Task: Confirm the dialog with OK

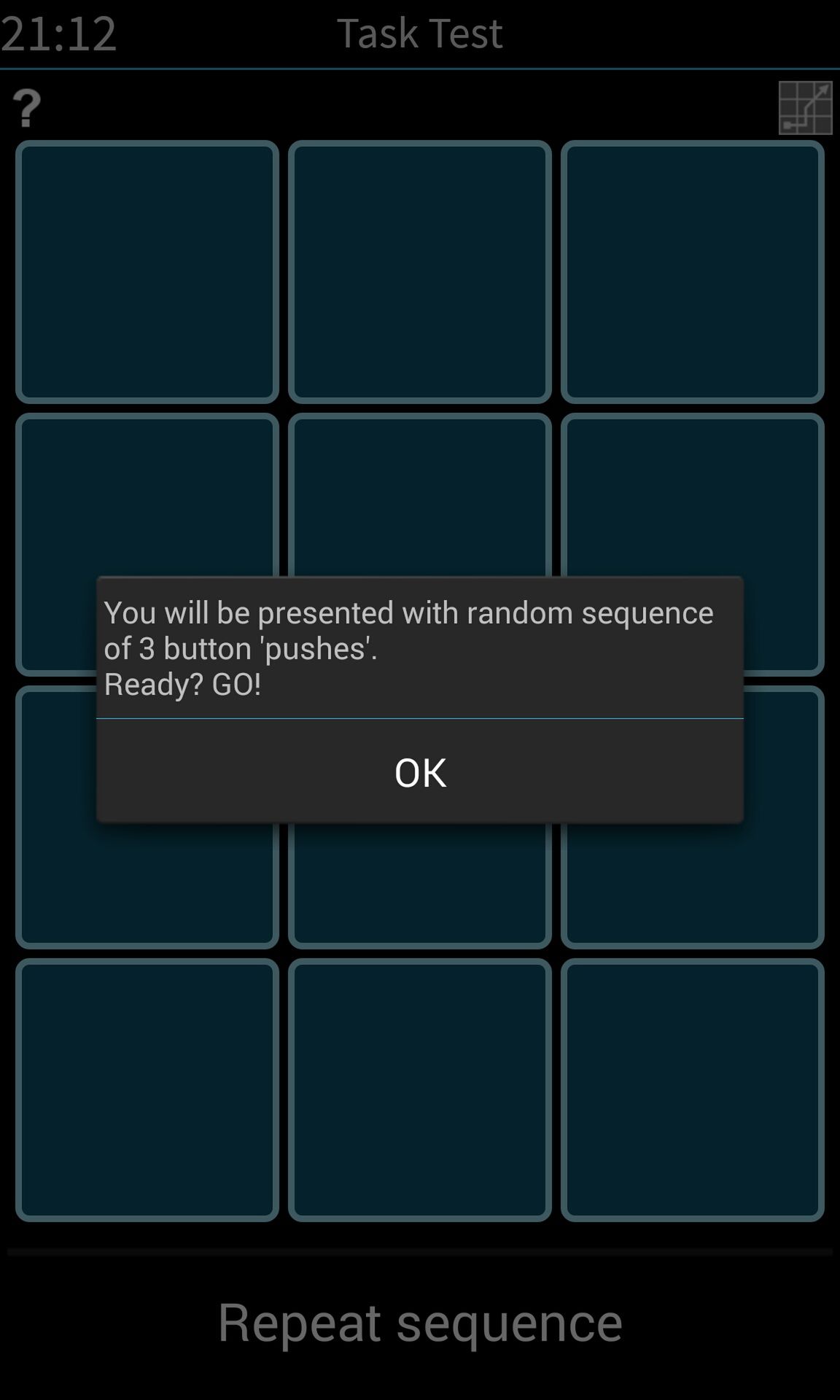Action: coord(420,771)
